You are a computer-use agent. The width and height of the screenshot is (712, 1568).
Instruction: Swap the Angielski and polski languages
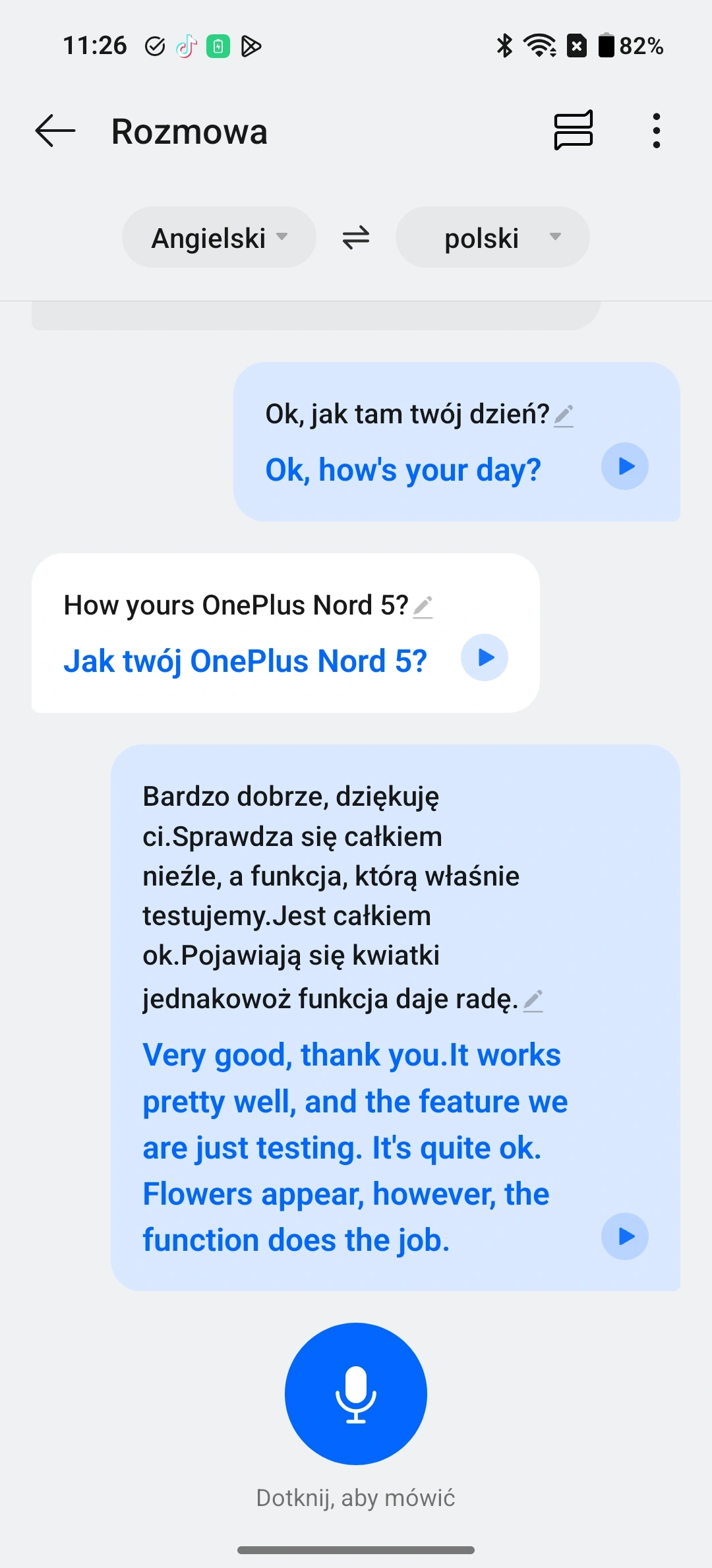[356, 237]
